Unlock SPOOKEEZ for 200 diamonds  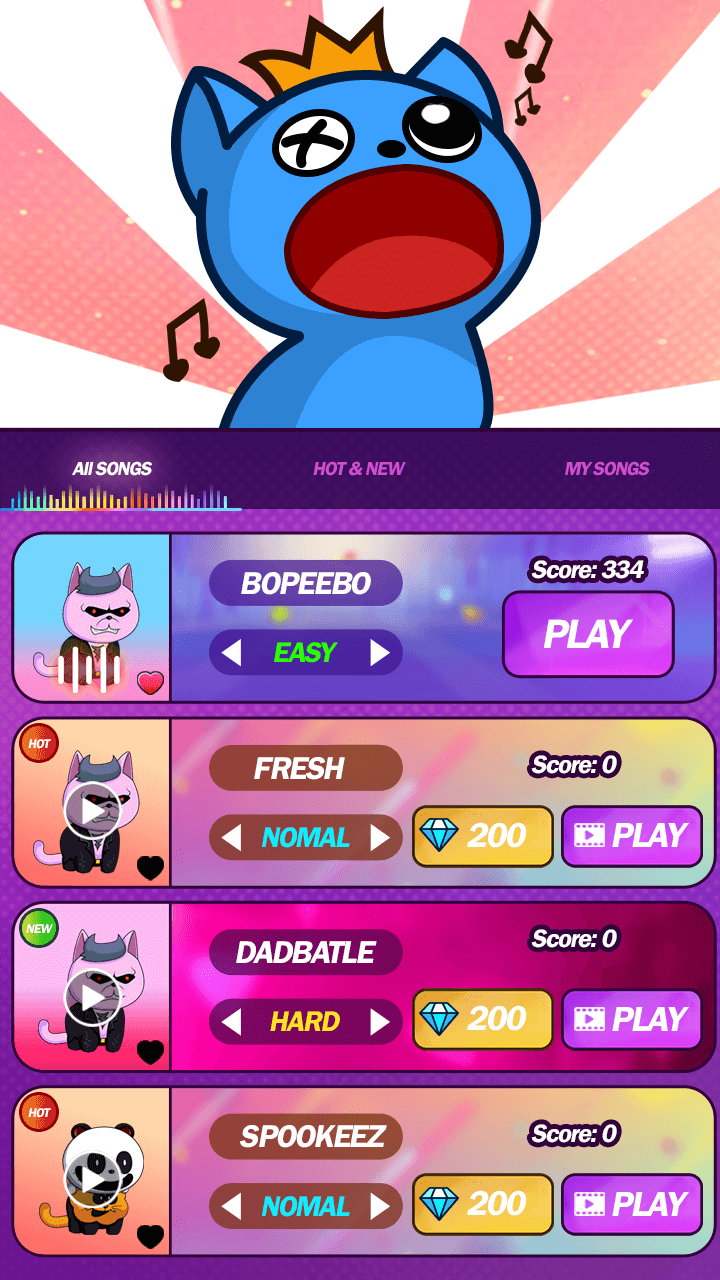click(x=483, y=1204)
